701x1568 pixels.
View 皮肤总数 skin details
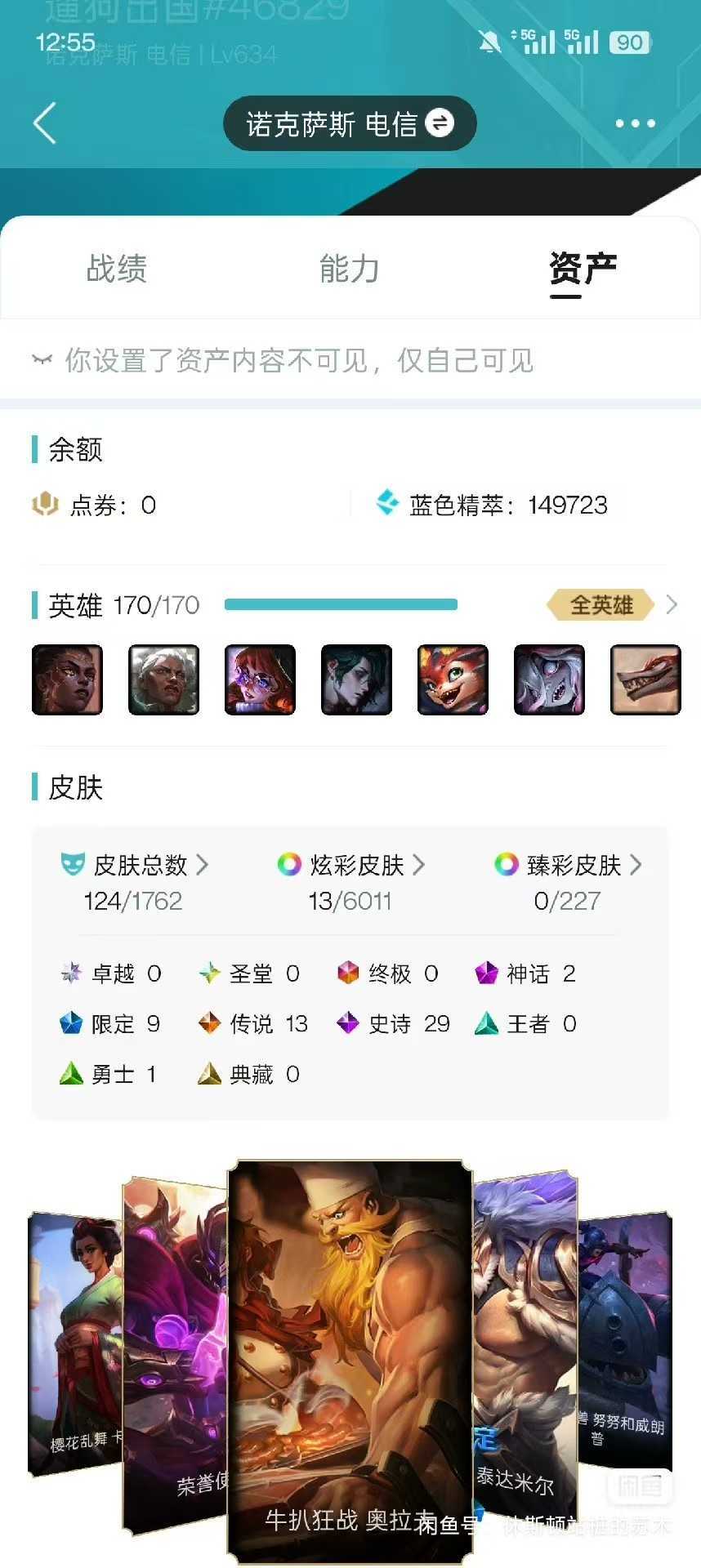pyautogui.click(x=135, y=865)
